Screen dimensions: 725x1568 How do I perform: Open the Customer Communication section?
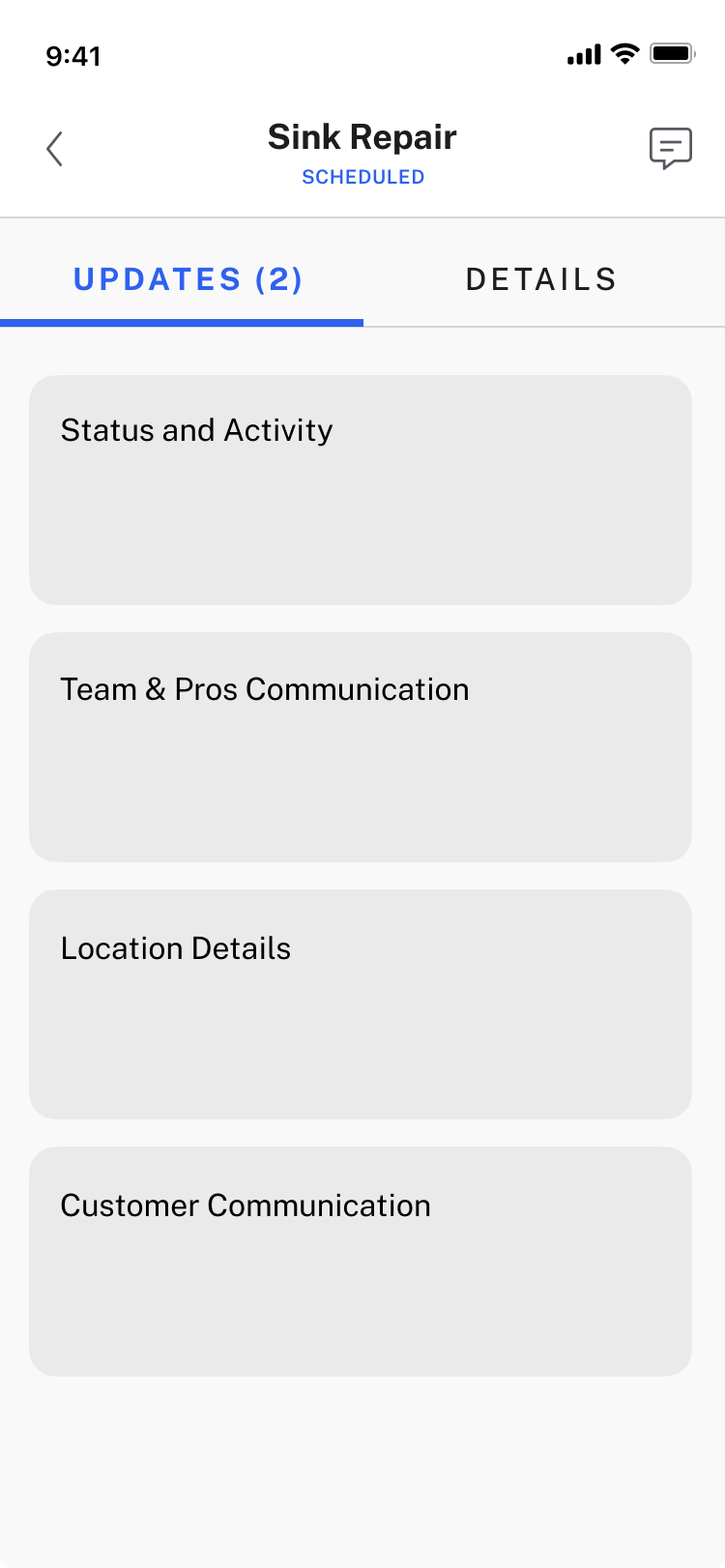click(361, 1262)
